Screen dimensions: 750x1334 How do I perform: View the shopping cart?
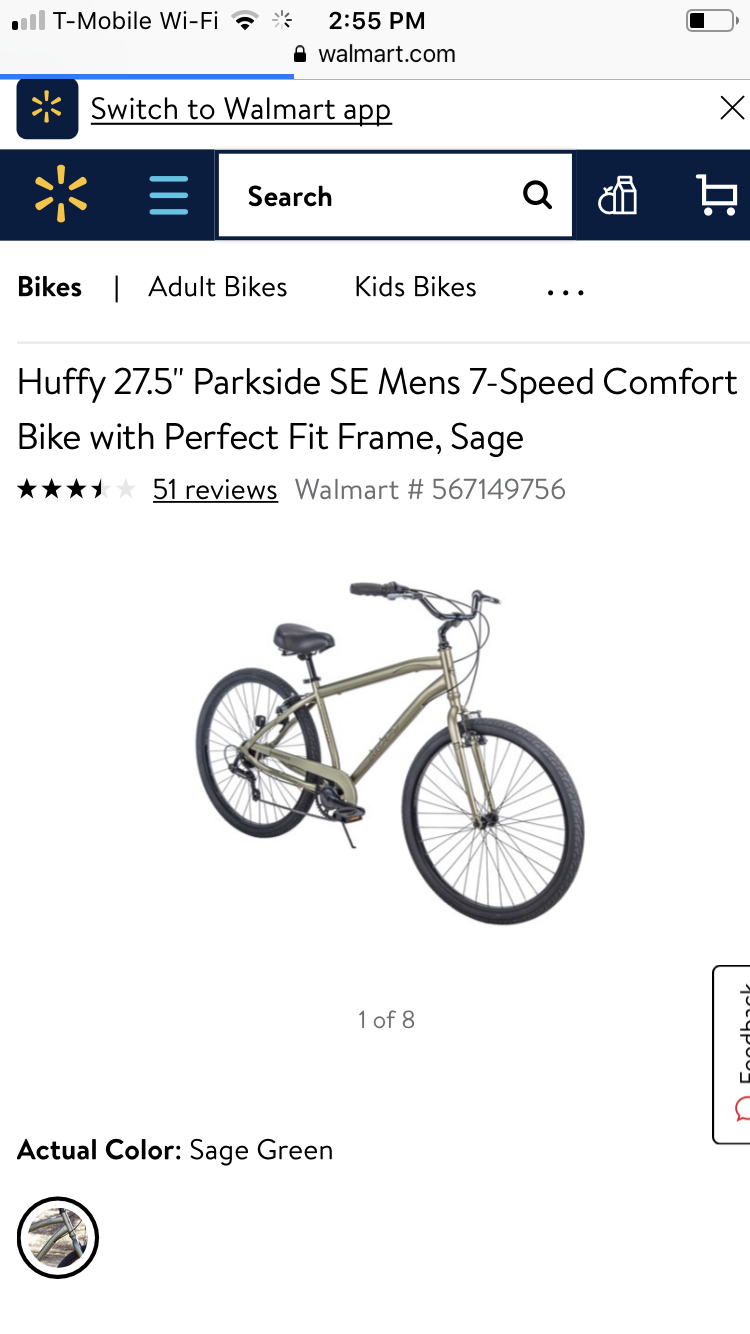715,195
